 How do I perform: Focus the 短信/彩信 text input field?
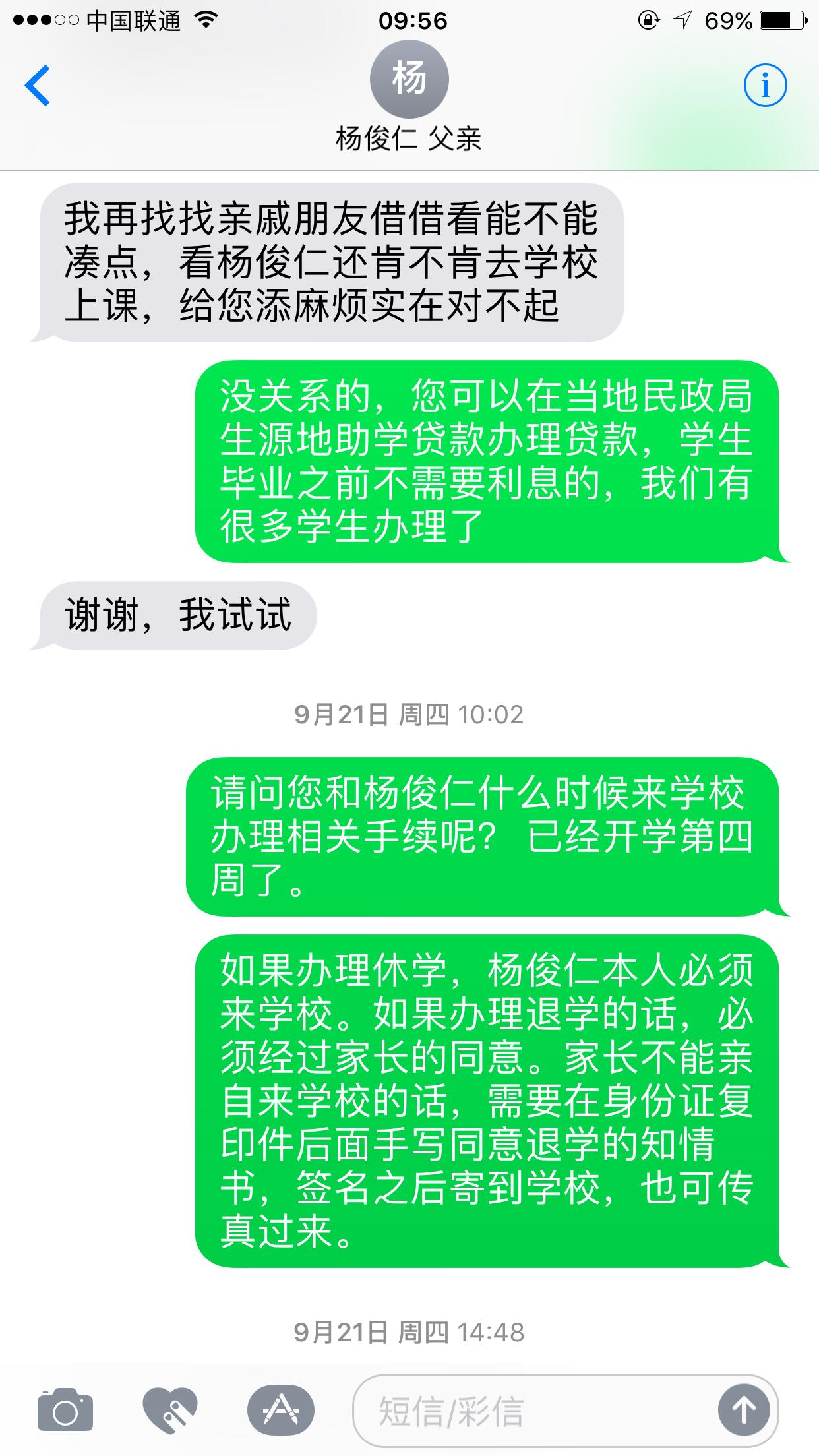534,1411
